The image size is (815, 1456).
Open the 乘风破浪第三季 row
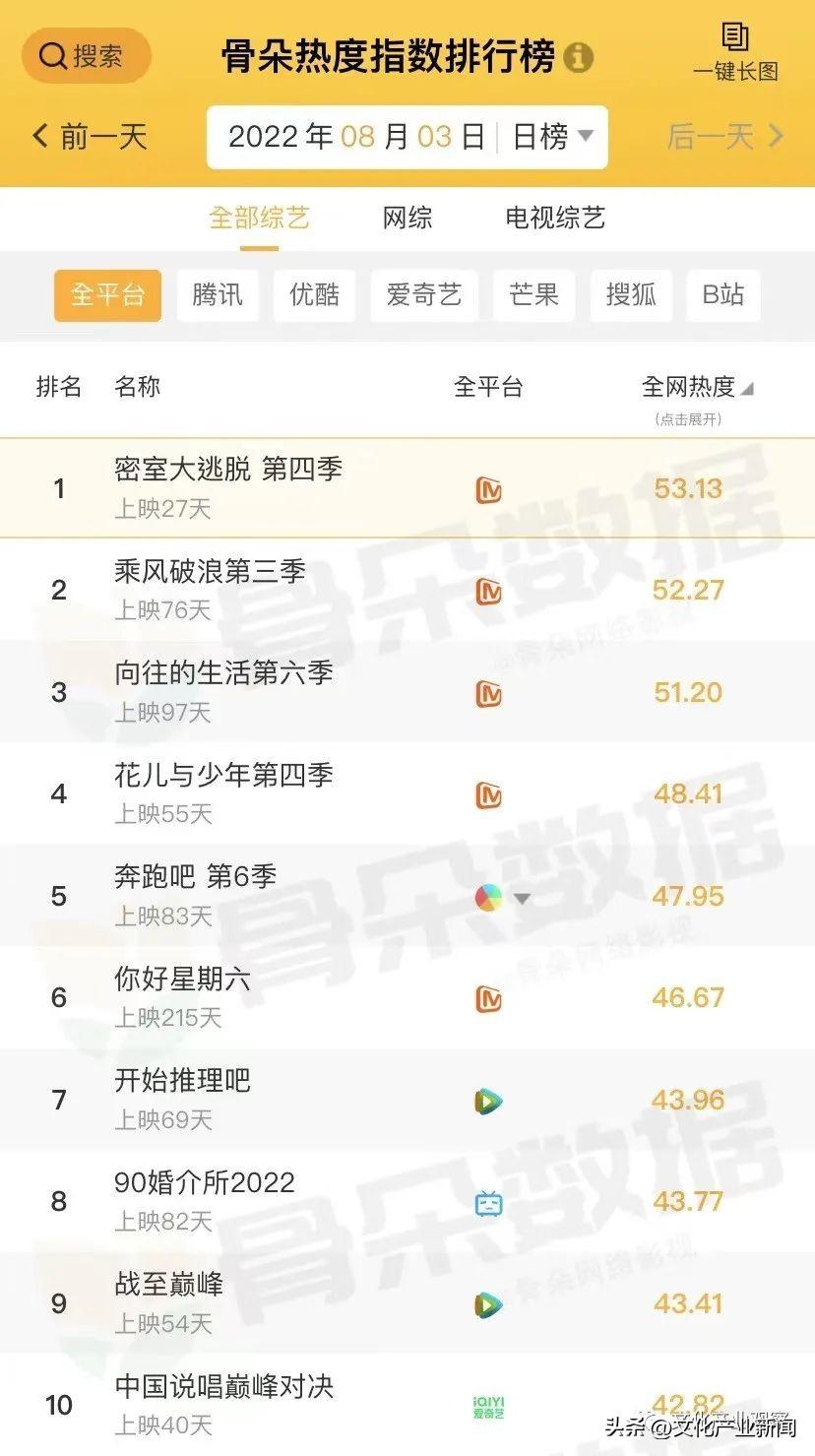211,572
